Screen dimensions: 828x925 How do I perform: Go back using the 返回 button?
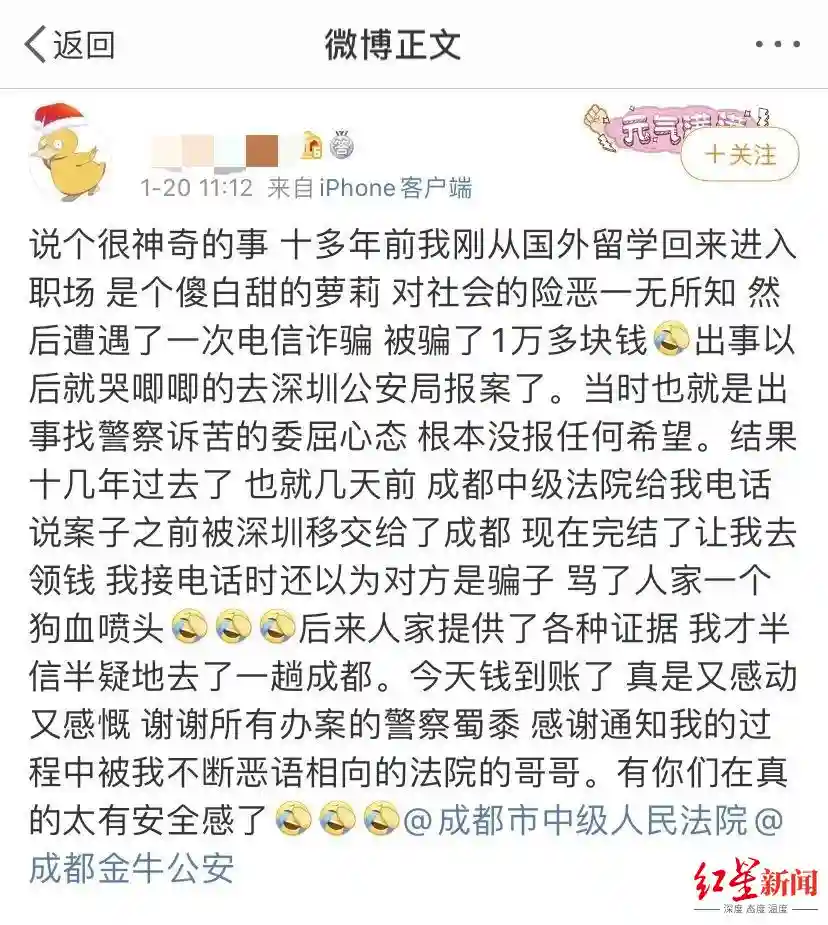pos(70,45)
